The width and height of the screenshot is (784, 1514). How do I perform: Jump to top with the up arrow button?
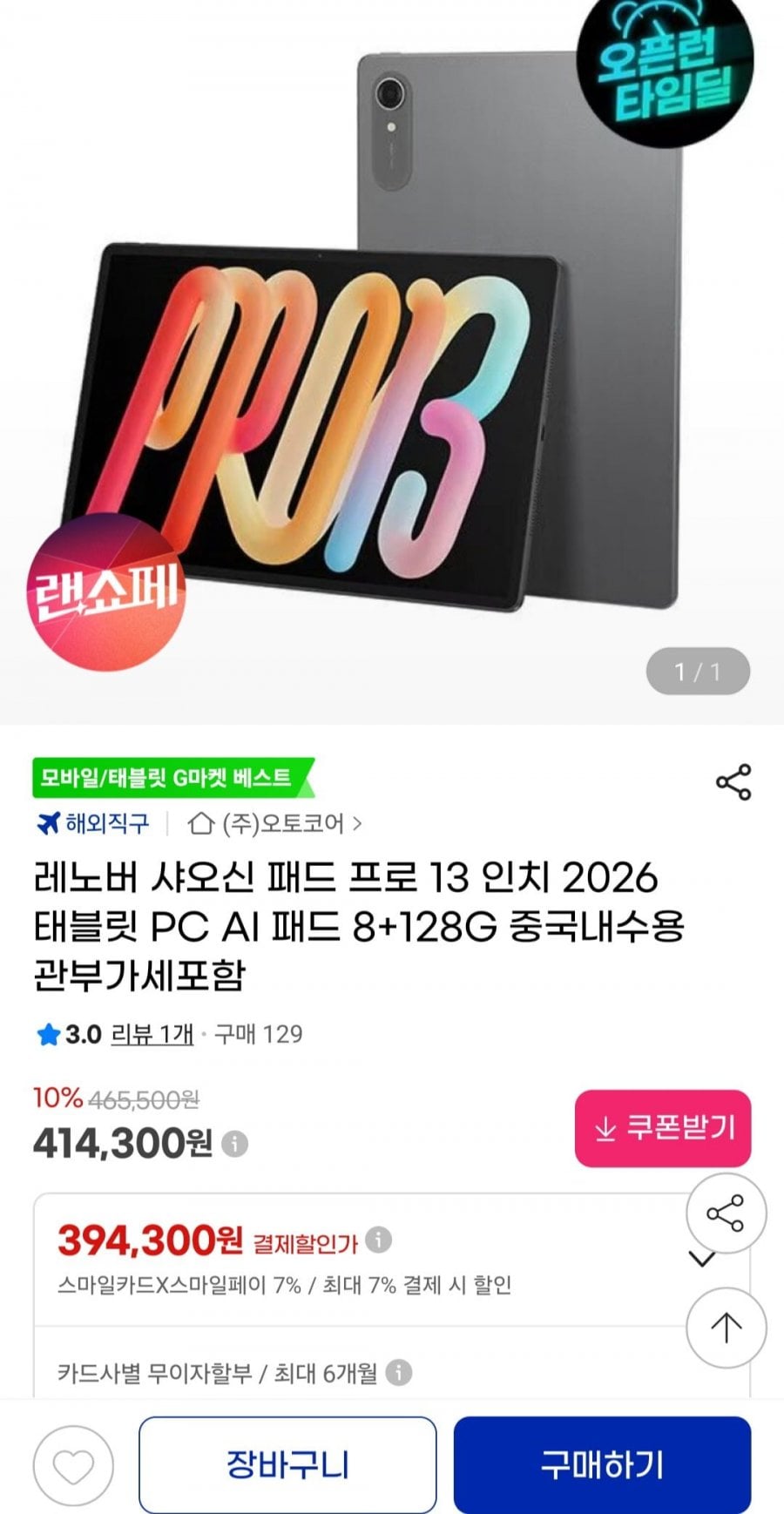726,1328
